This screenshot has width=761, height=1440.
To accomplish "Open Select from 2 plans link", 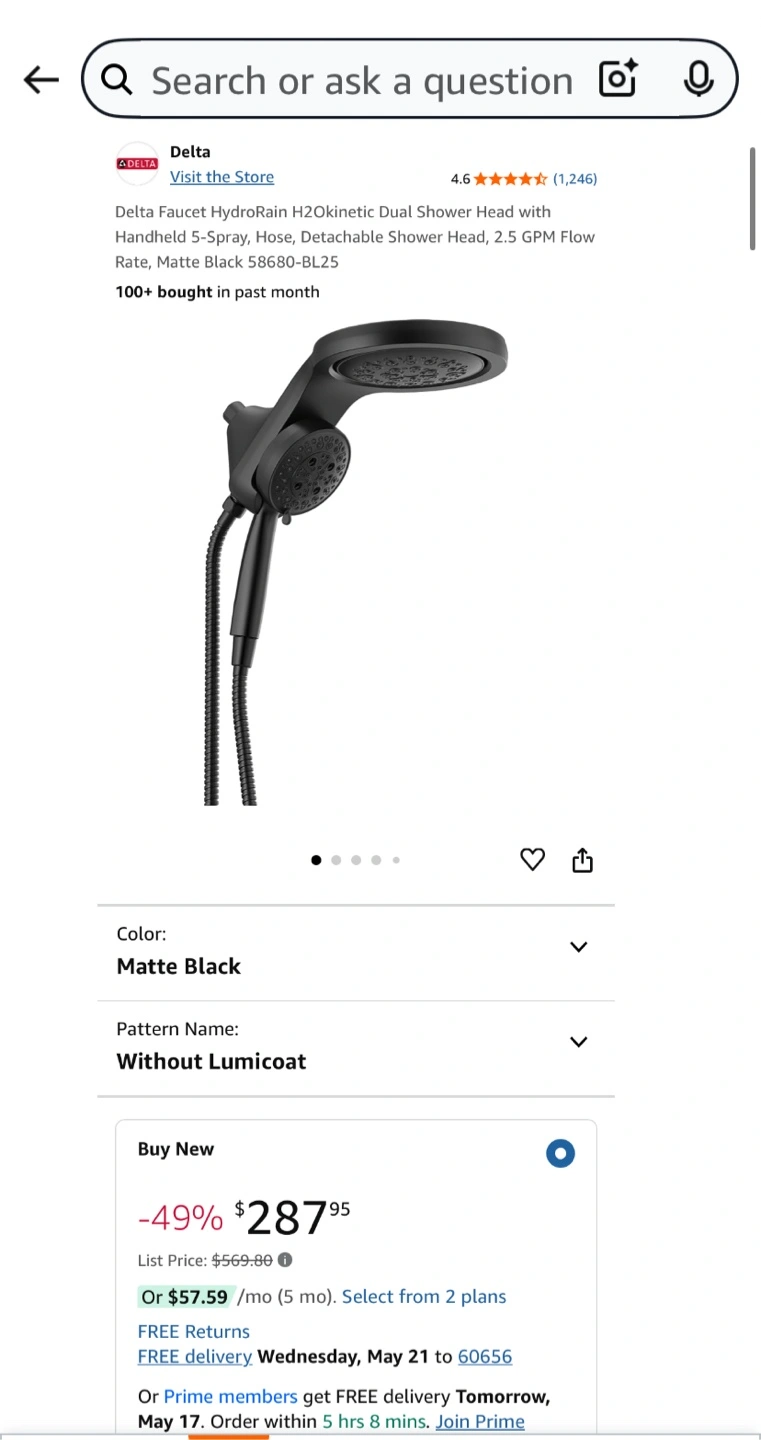I will [424, 1296].
